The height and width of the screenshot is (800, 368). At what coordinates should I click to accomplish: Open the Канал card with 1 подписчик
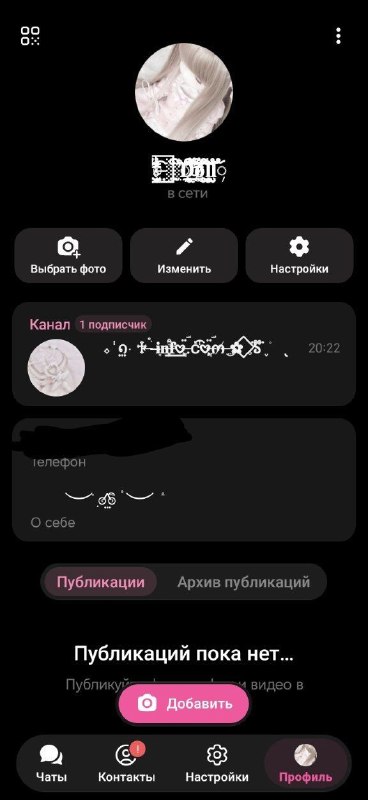click(x=184, y=354)
